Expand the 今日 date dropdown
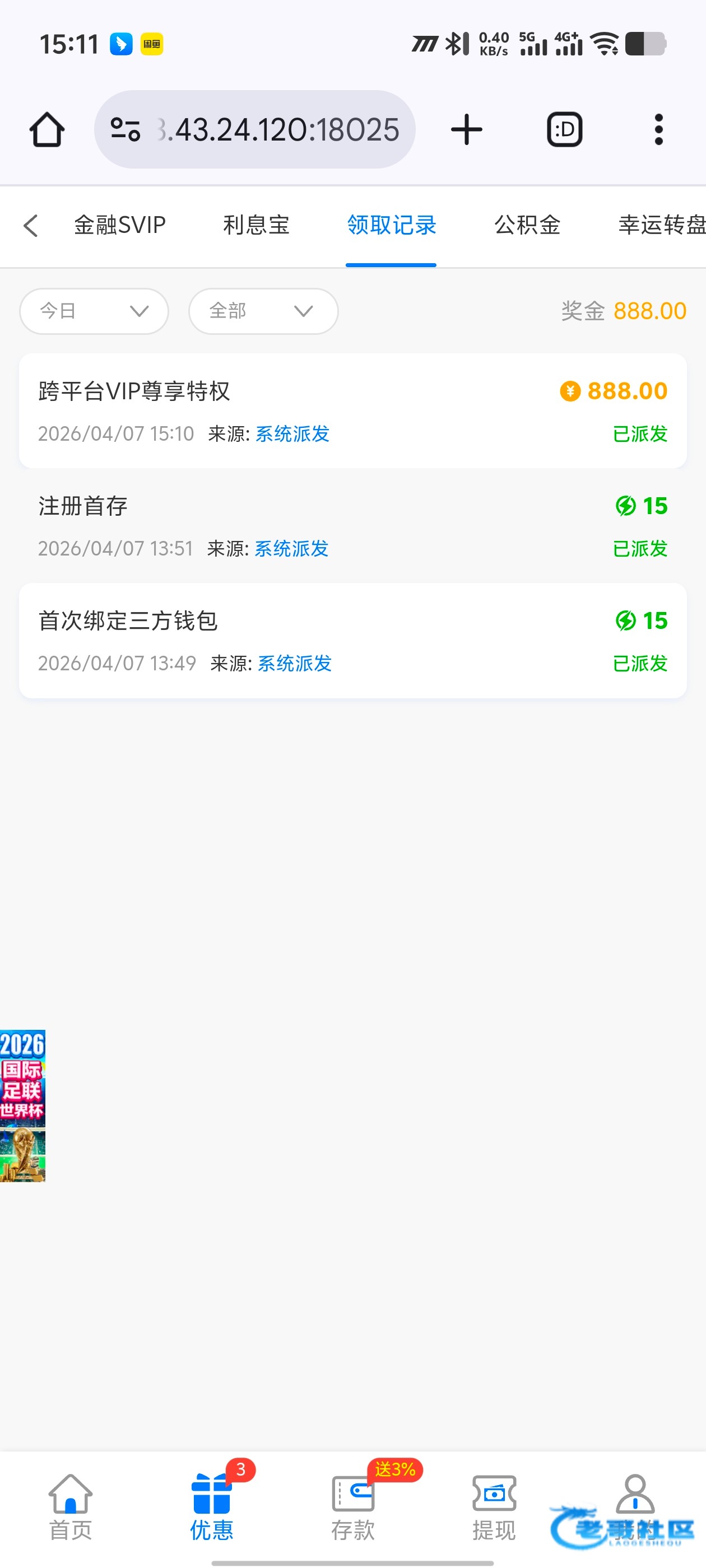Image resolution: width=706 pixels, height=1568 pixels. pyautogui.click(x=94, y=311)
